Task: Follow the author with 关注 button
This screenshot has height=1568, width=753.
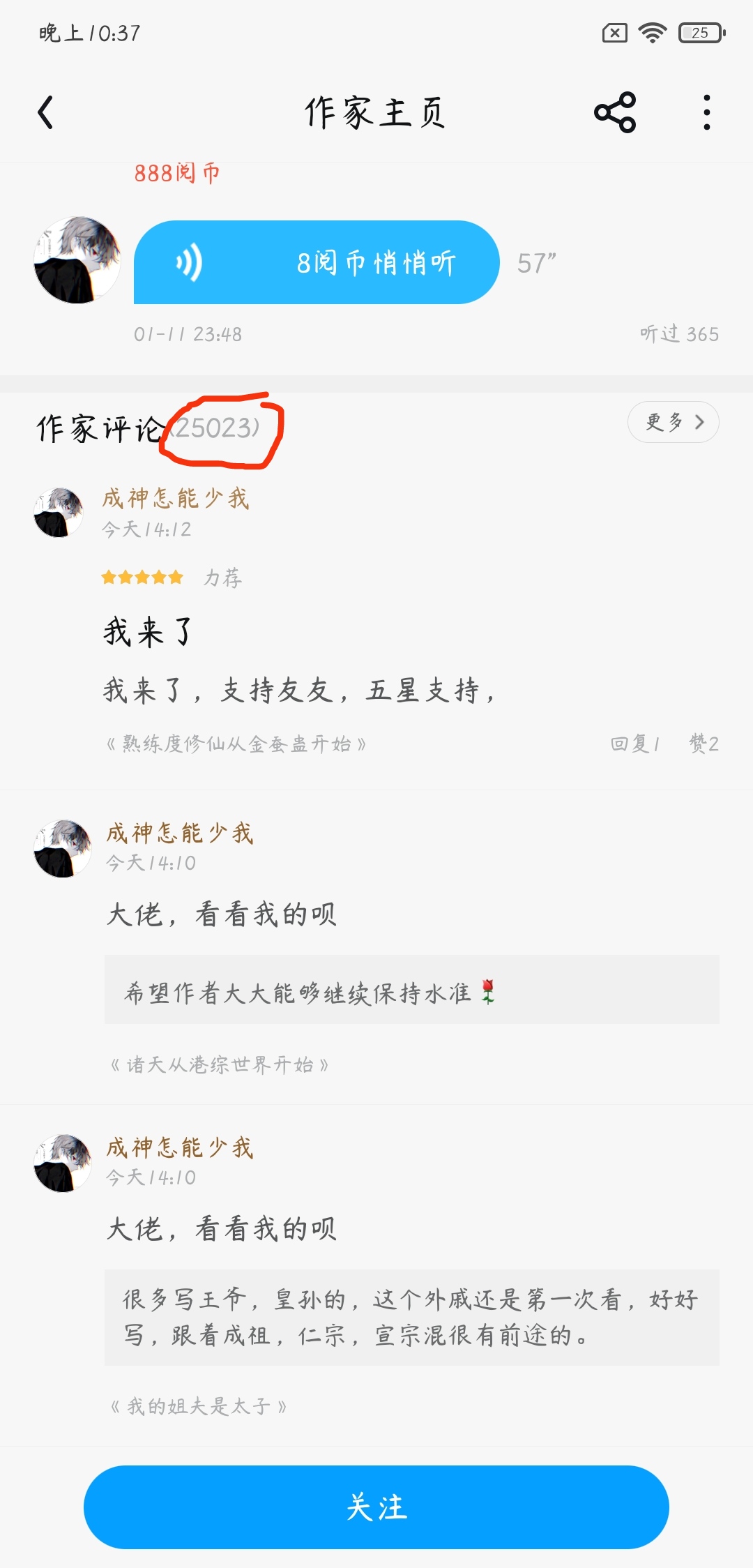Action: [376, 1507]
